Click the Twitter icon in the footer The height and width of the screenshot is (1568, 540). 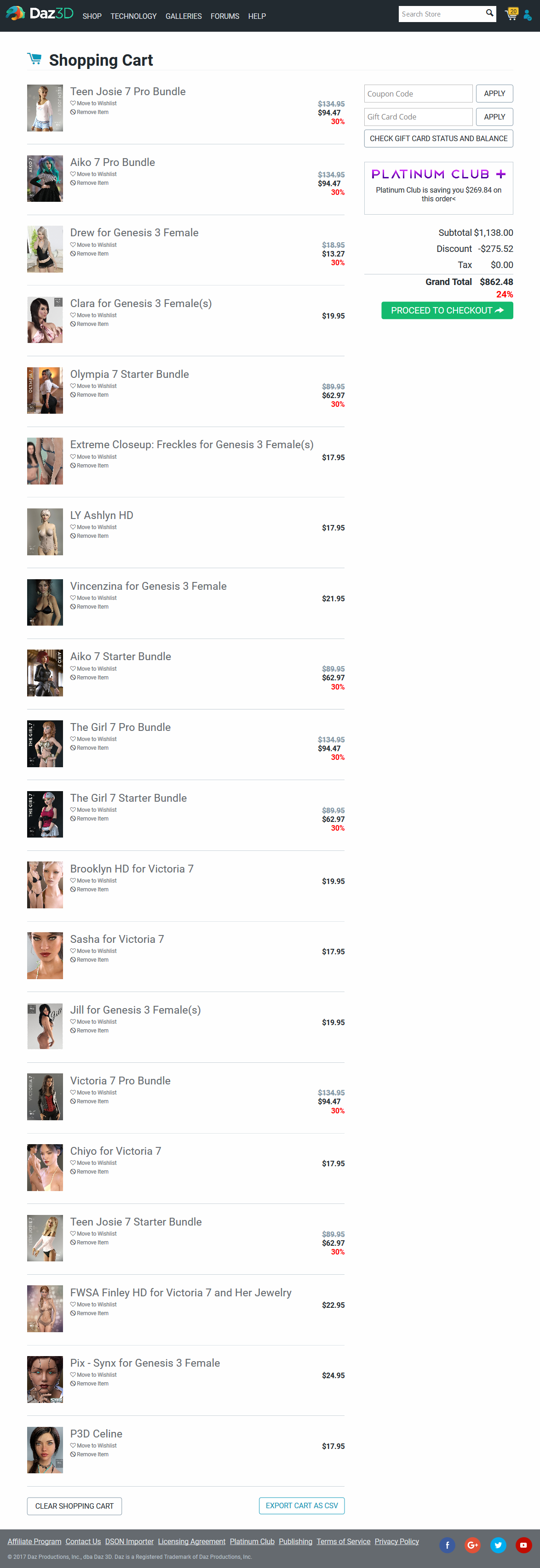tap(498, 1545)
